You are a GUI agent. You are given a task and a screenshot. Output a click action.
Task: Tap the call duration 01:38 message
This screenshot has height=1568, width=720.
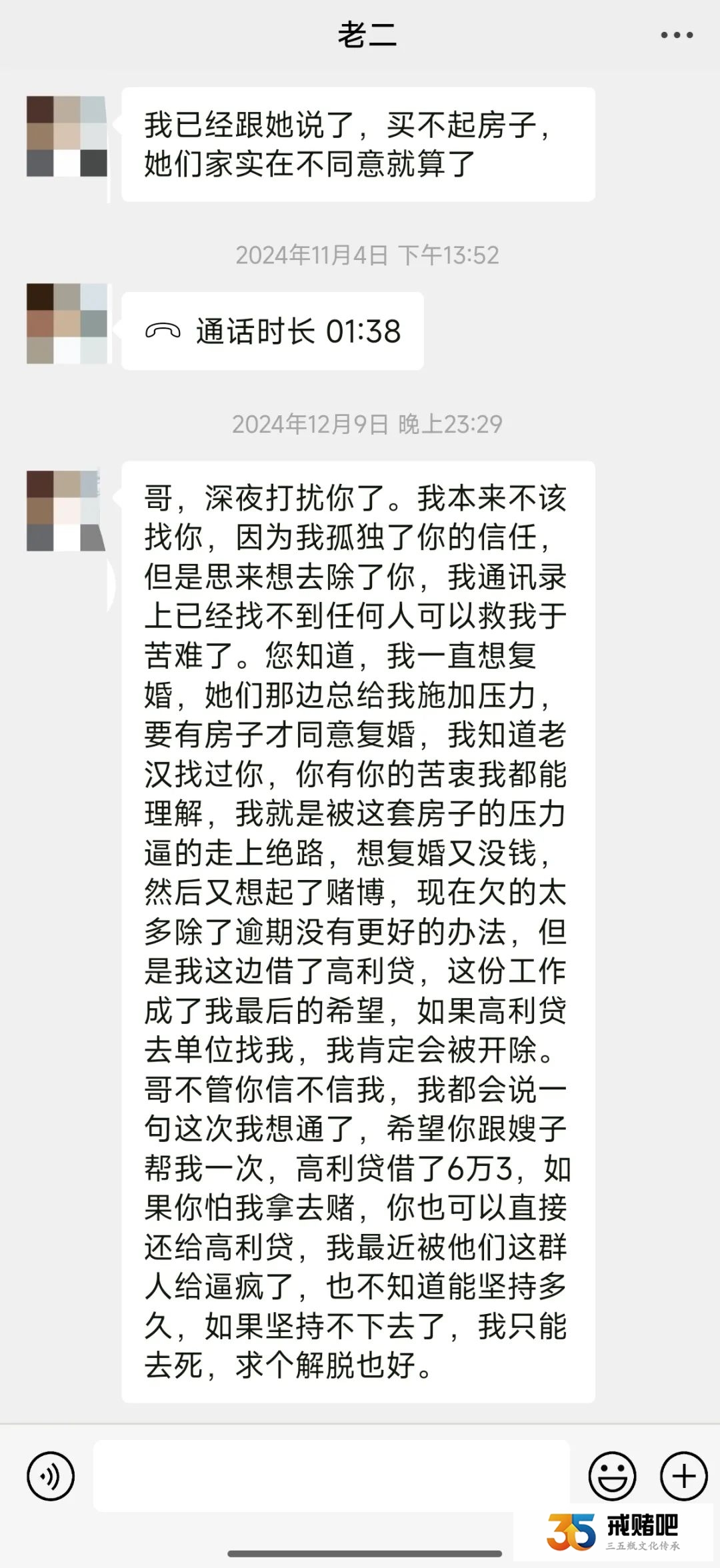[x=273, y=331]
